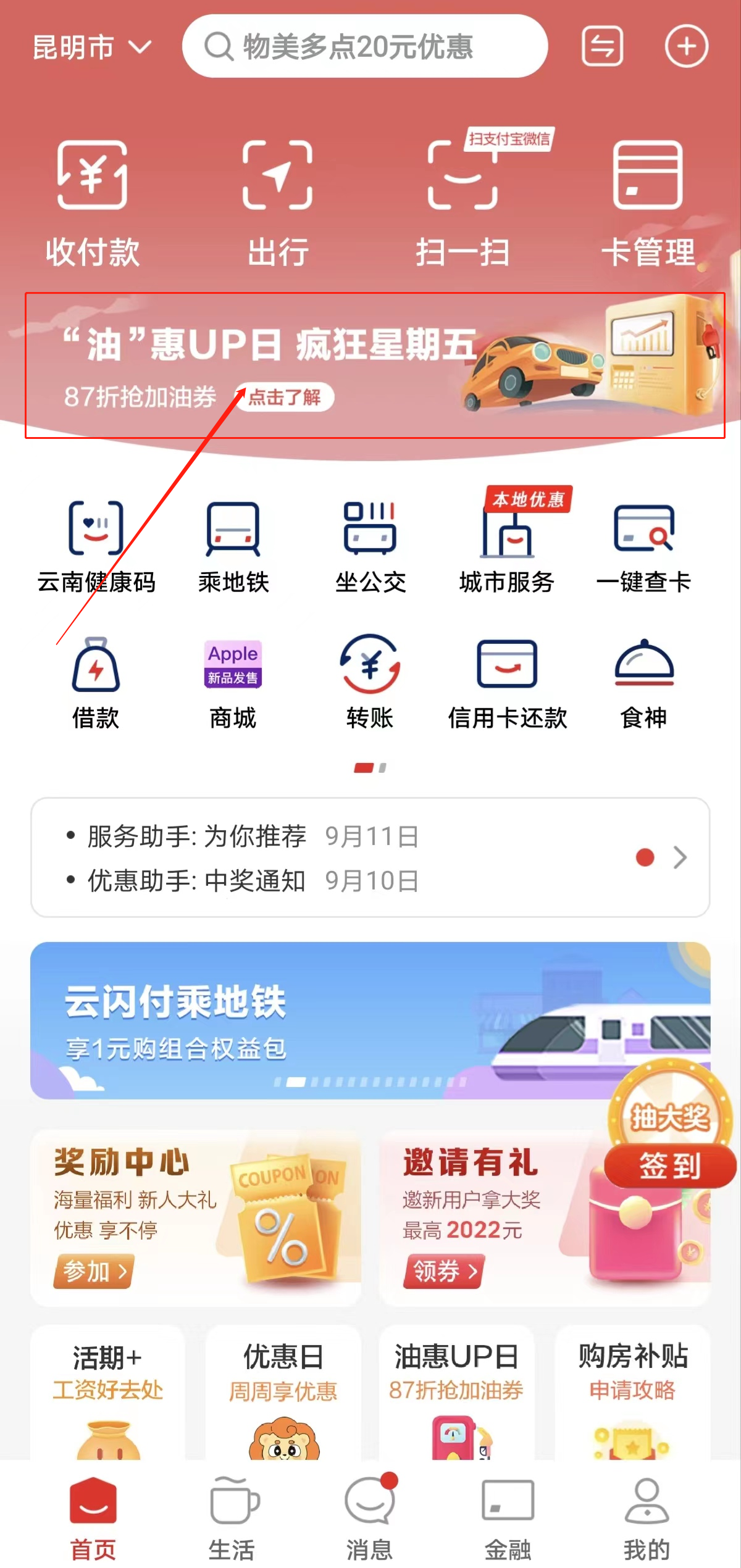Open the 服务助手 messages card

[x=371, y=857]
